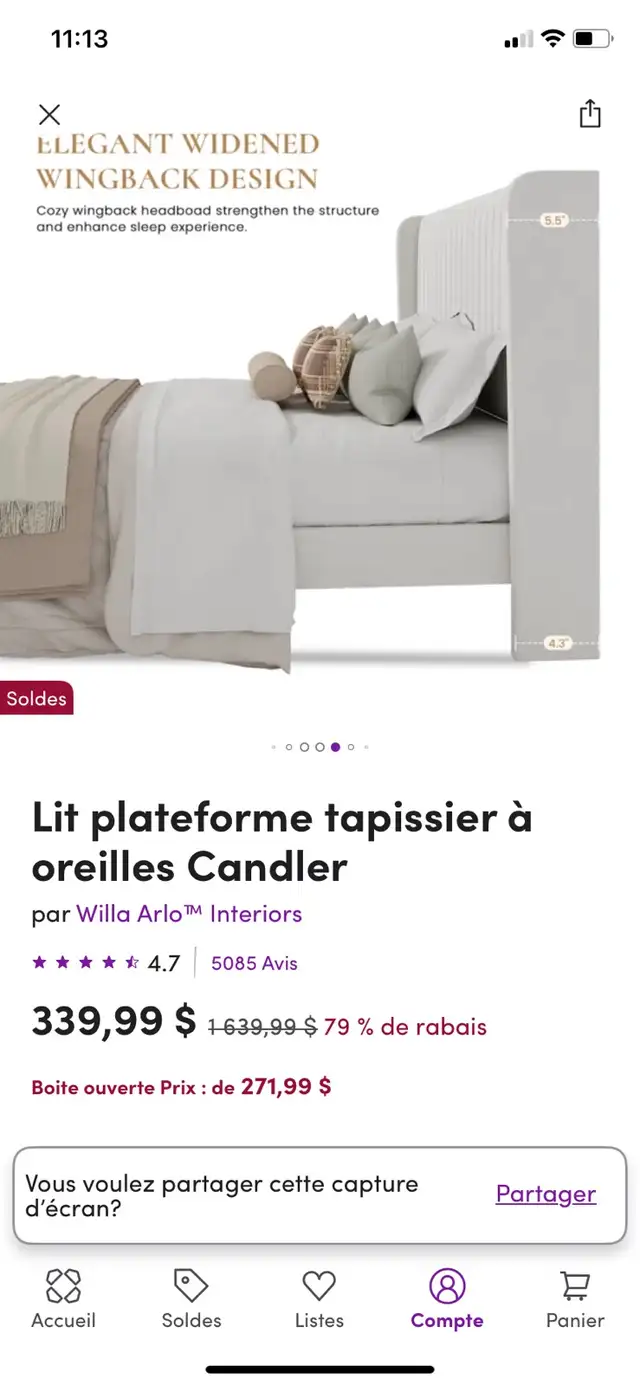Tap the image carousel page indicator dots
Image resolution: width=640 pixels, height=1386 pixels.
[320, 747]
